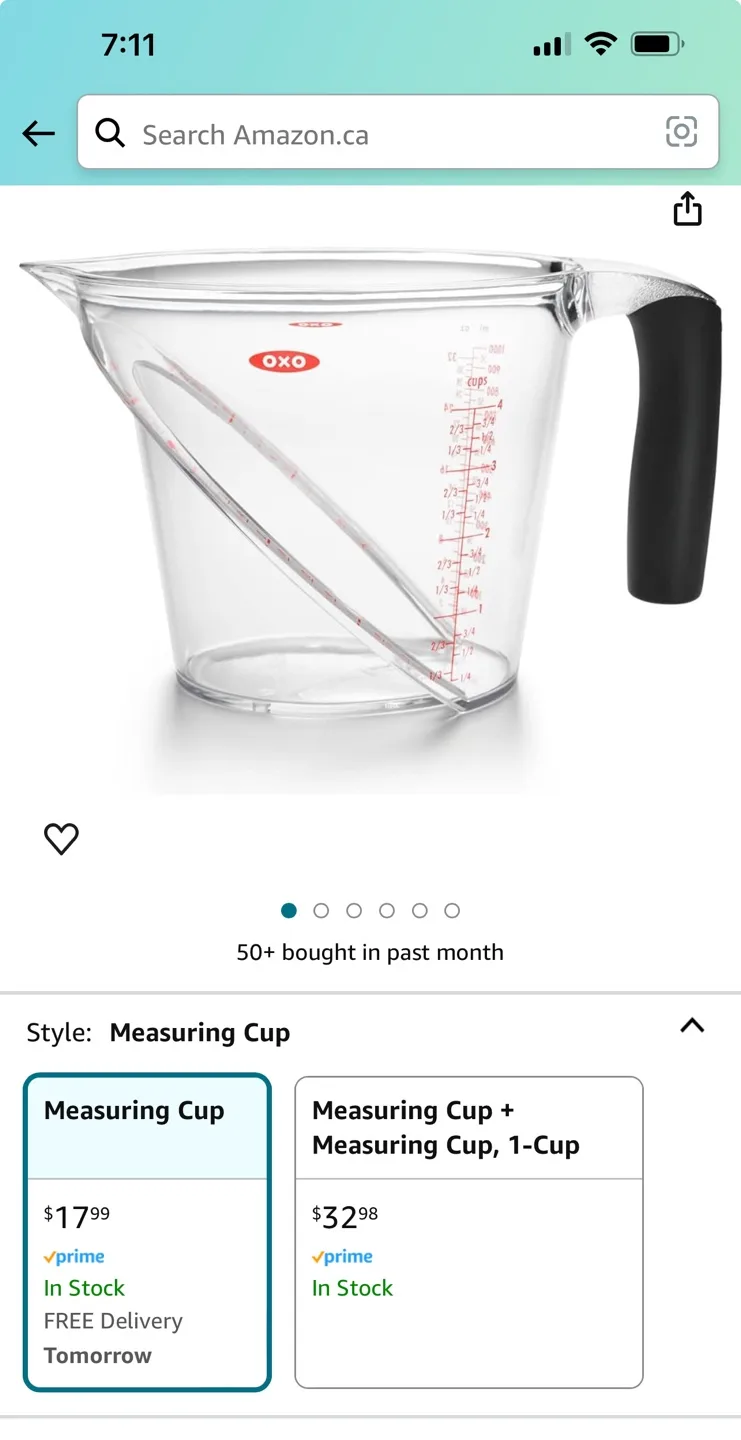This screenshot has width=741, height=1440.
Task: Tap the Wi-Fi icon in status bar
Action: tap(600, 44)
